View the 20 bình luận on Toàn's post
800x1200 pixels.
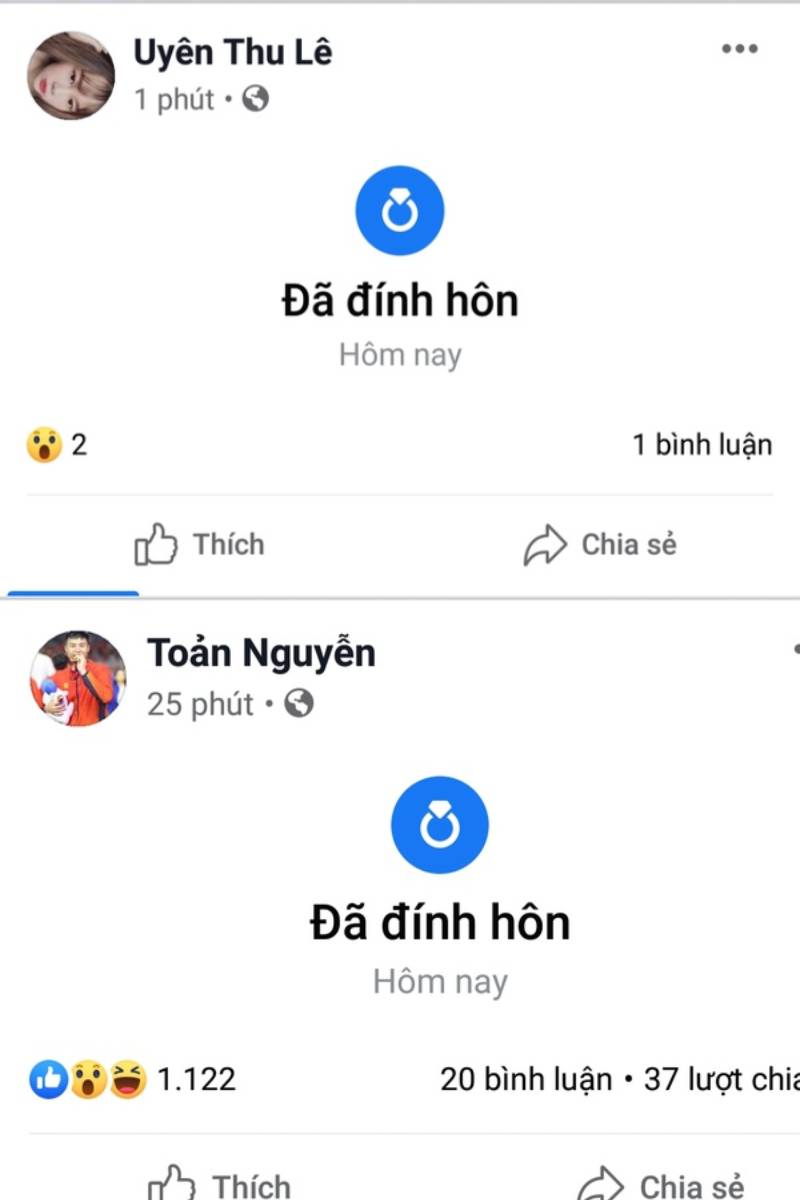pos(526,1080)
